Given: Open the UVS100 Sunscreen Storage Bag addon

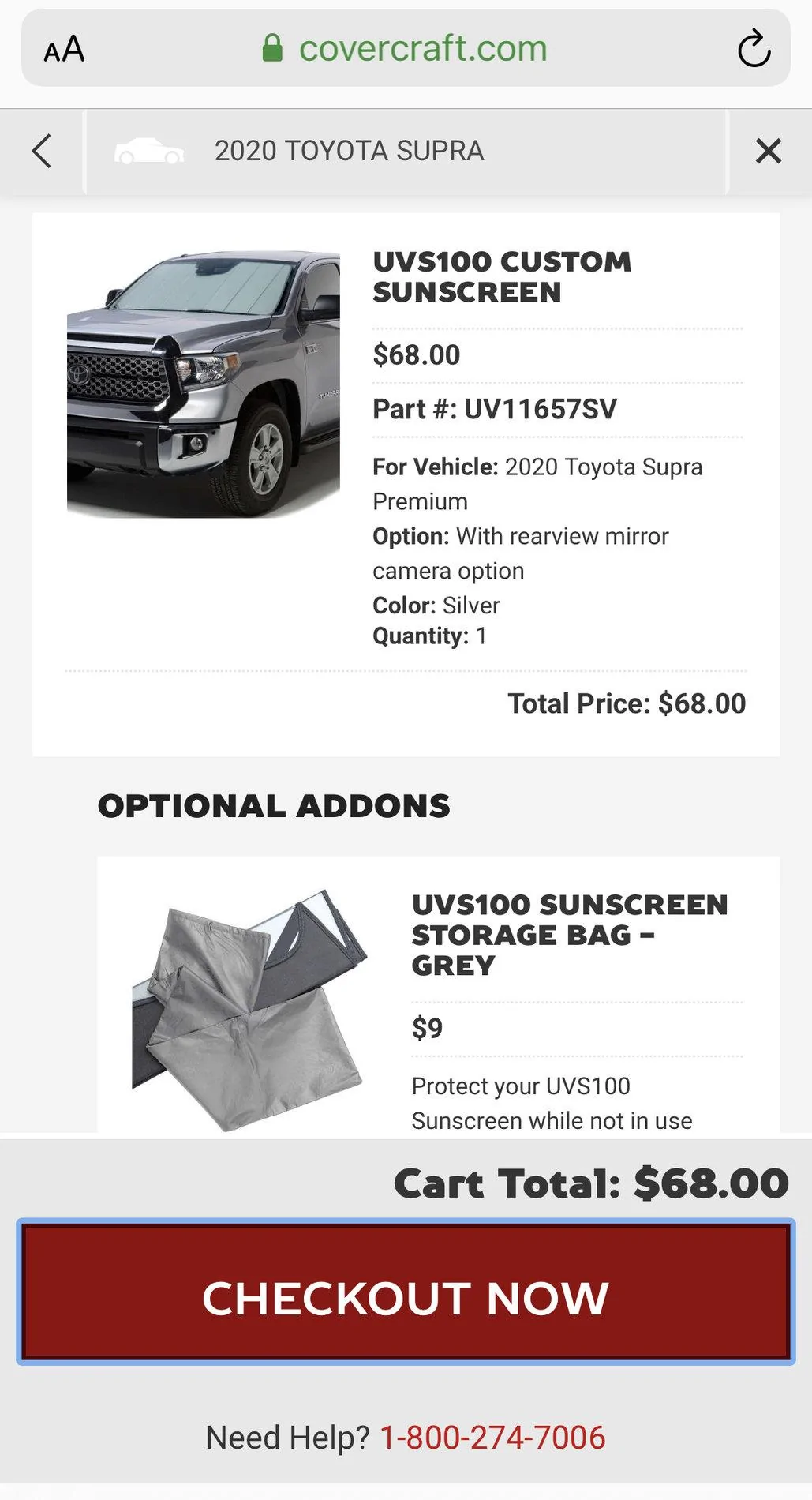Looking at the screenshot, I should click(569, 935).
